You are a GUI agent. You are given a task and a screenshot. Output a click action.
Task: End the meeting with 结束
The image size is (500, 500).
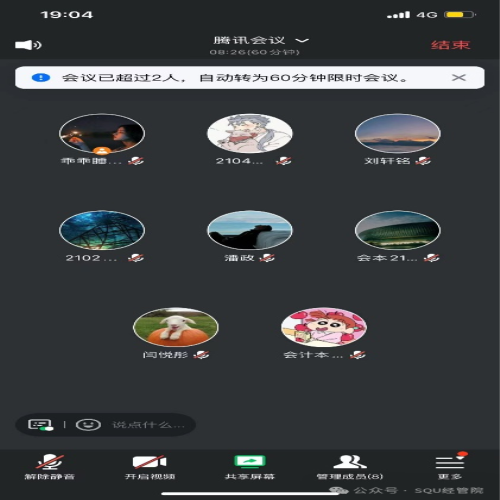(450, 45)
